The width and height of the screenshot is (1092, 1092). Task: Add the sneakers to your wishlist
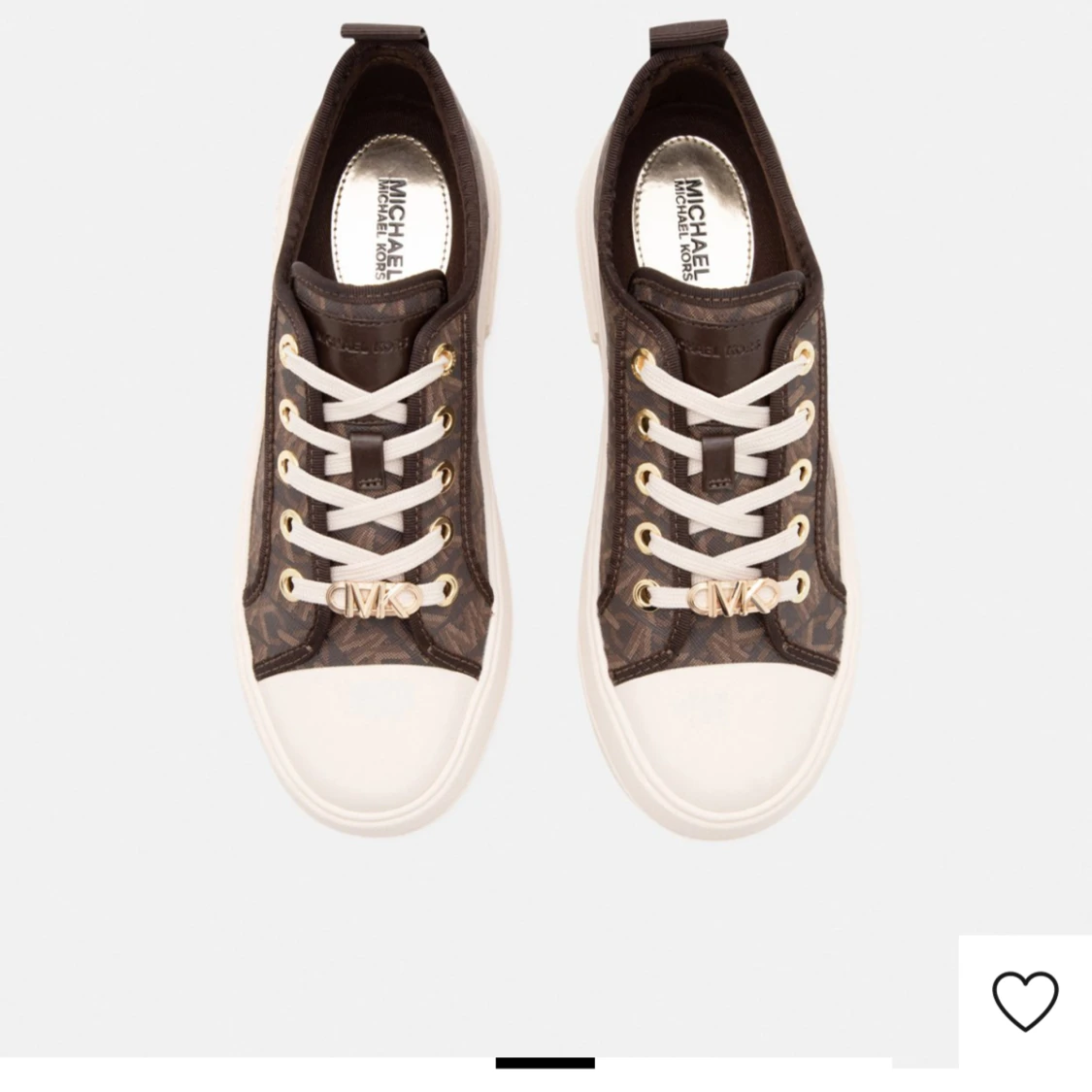[1025, 1000]
